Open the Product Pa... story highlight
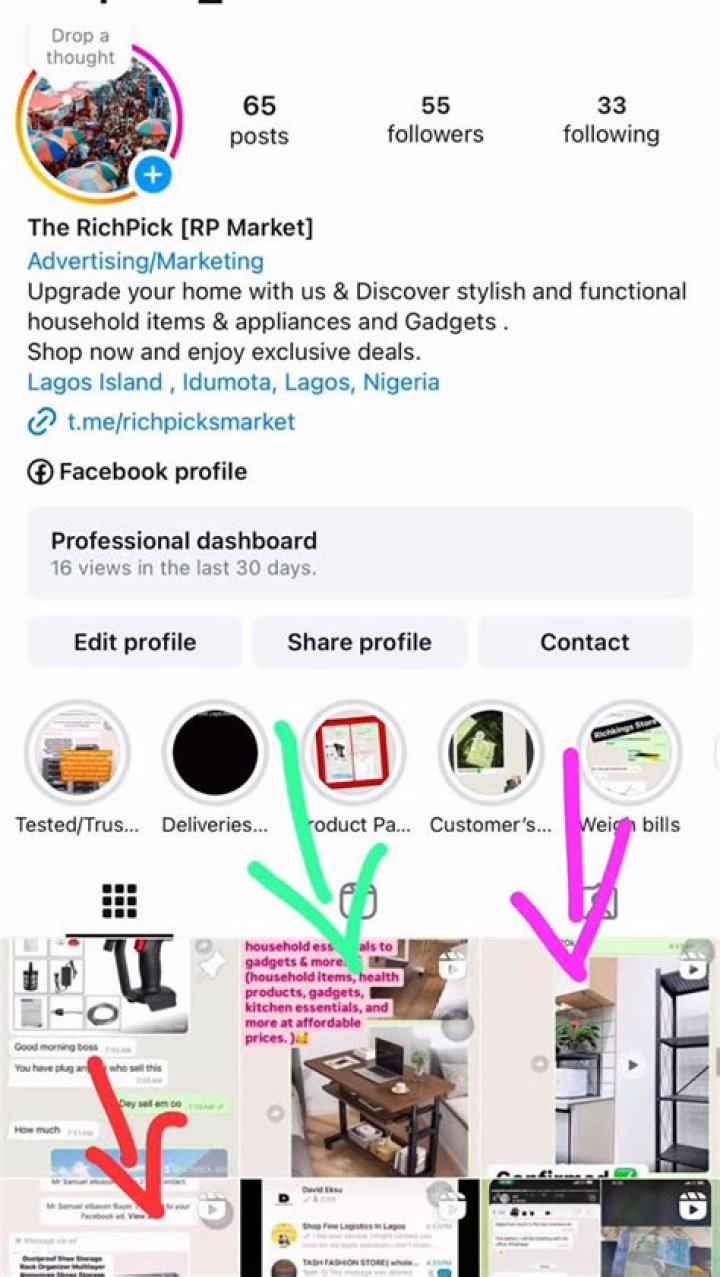Screen dimensions: 720x1277 (x=353, y=754)
